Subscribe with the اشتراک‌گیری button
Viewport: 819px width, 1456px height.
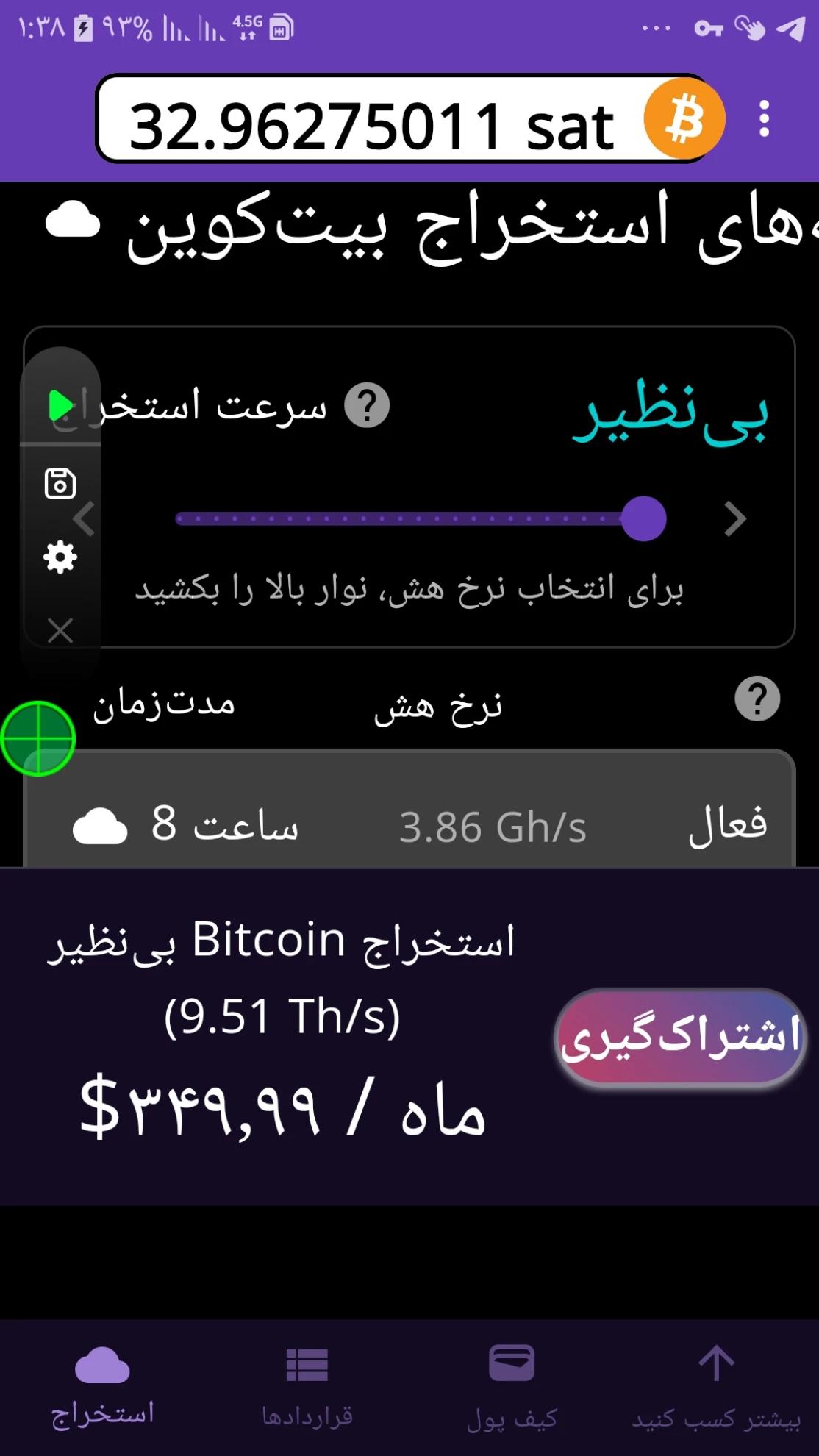pos(680,1037)
